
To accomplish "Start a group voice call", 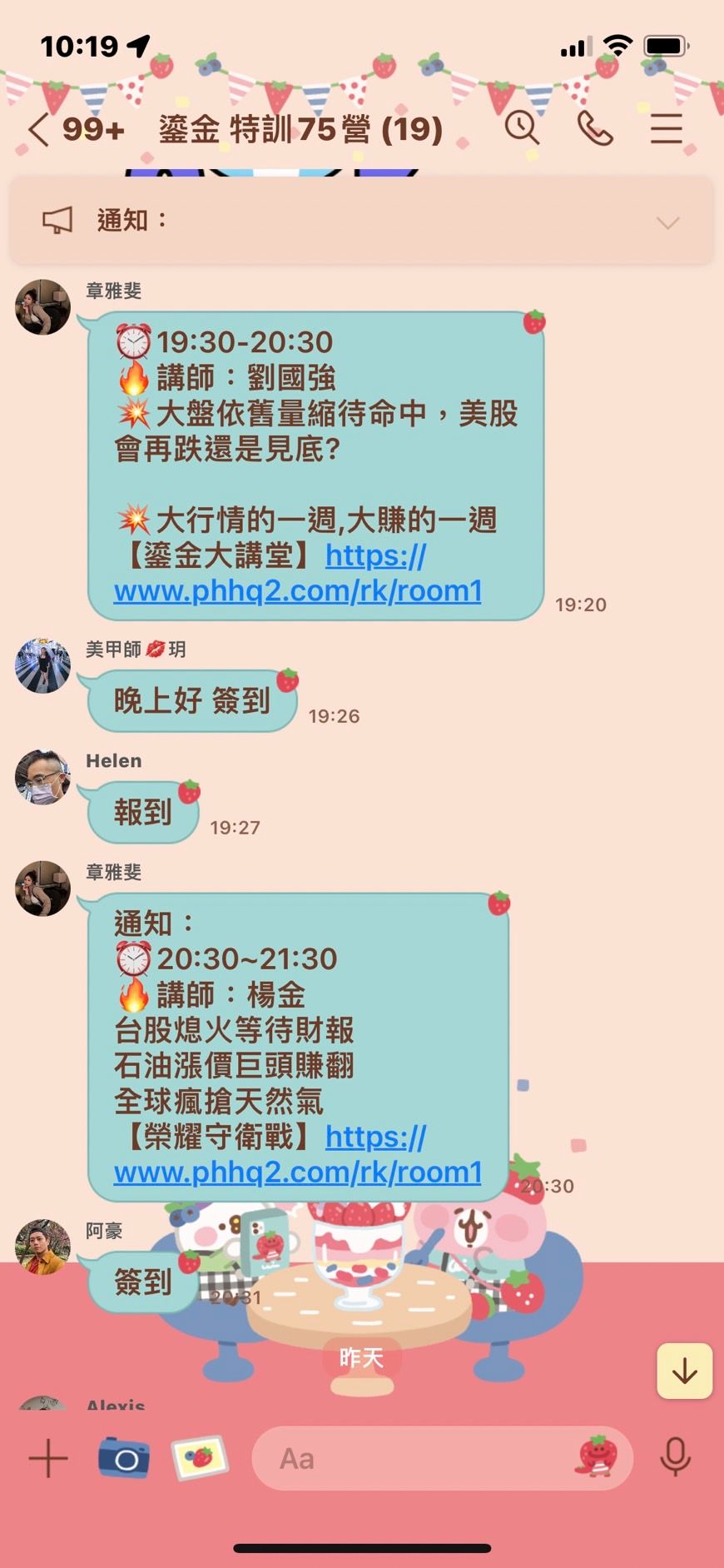I will click(594, 129).
